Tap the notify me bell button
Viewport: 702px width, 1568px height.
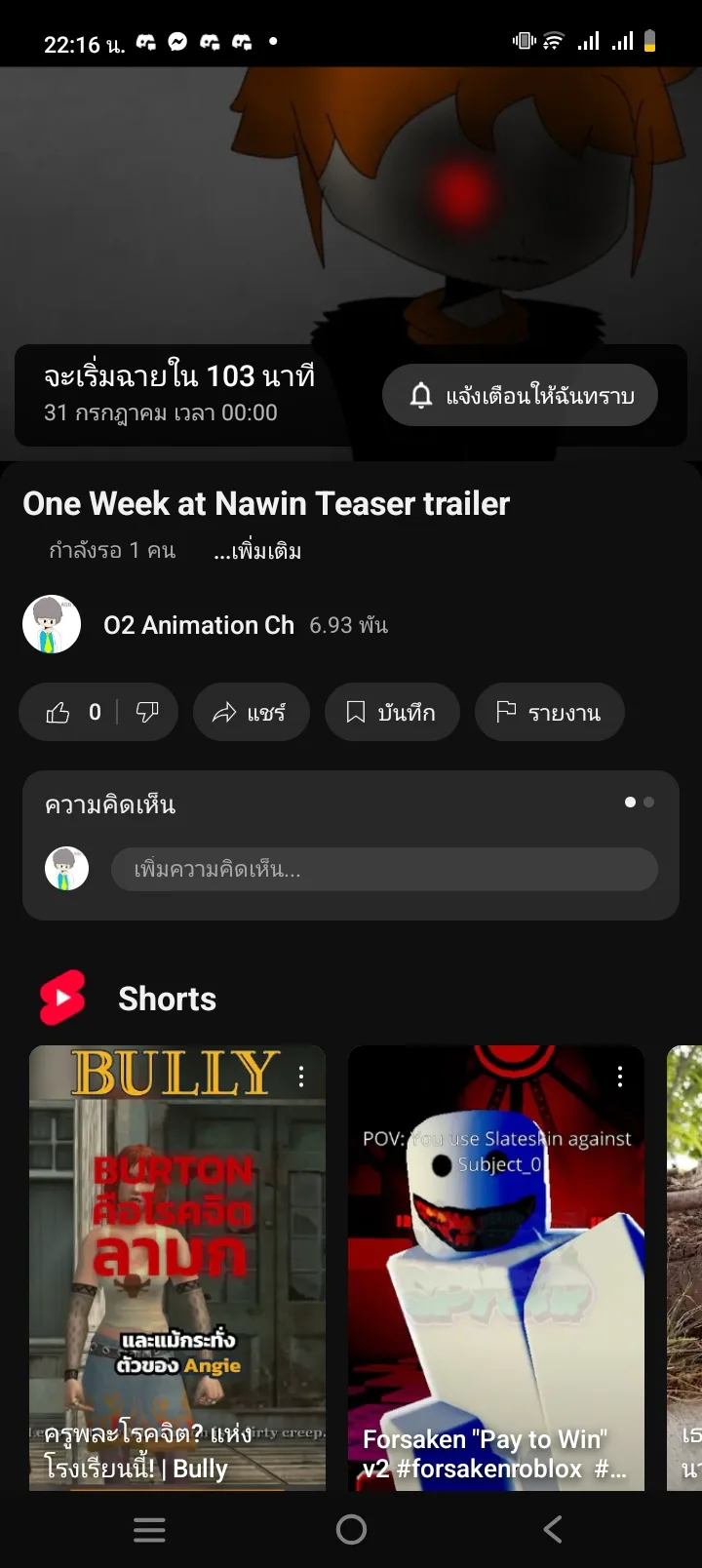(520, 395)
